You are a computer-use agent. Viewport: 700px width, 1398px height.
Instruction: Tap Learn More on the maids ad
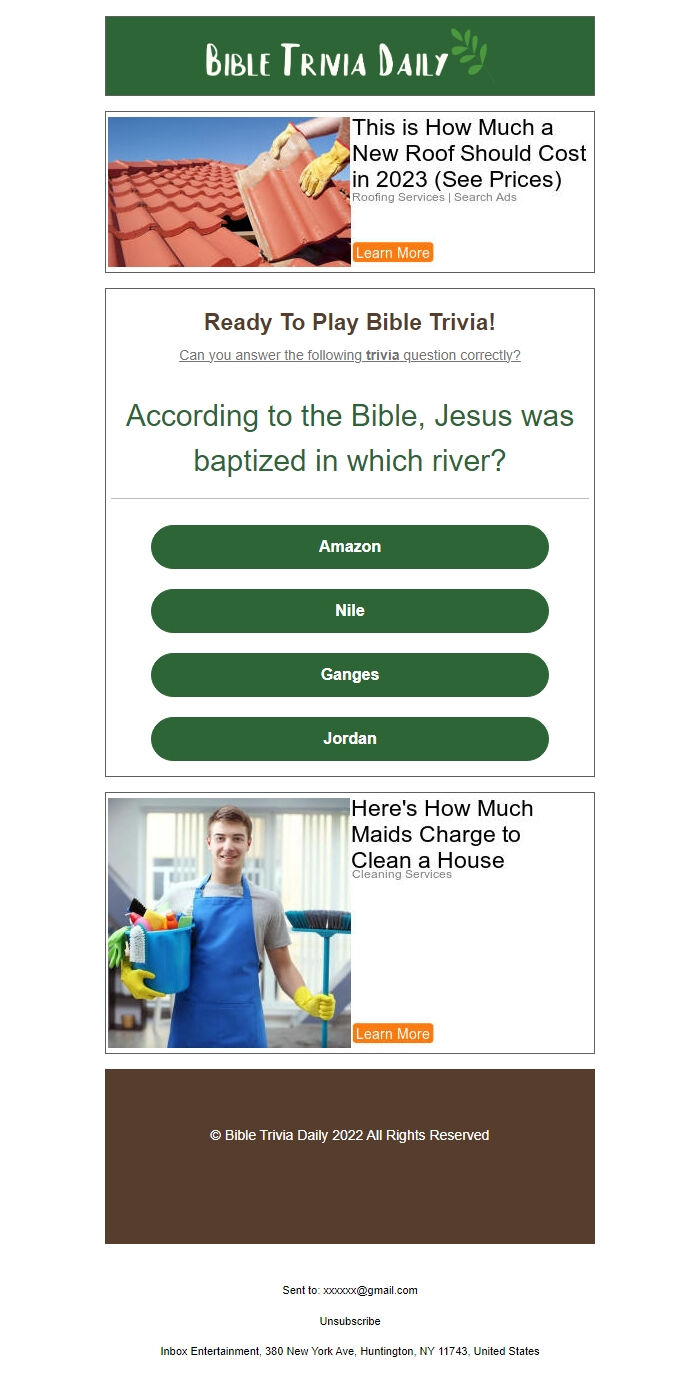pos(392,1034)
